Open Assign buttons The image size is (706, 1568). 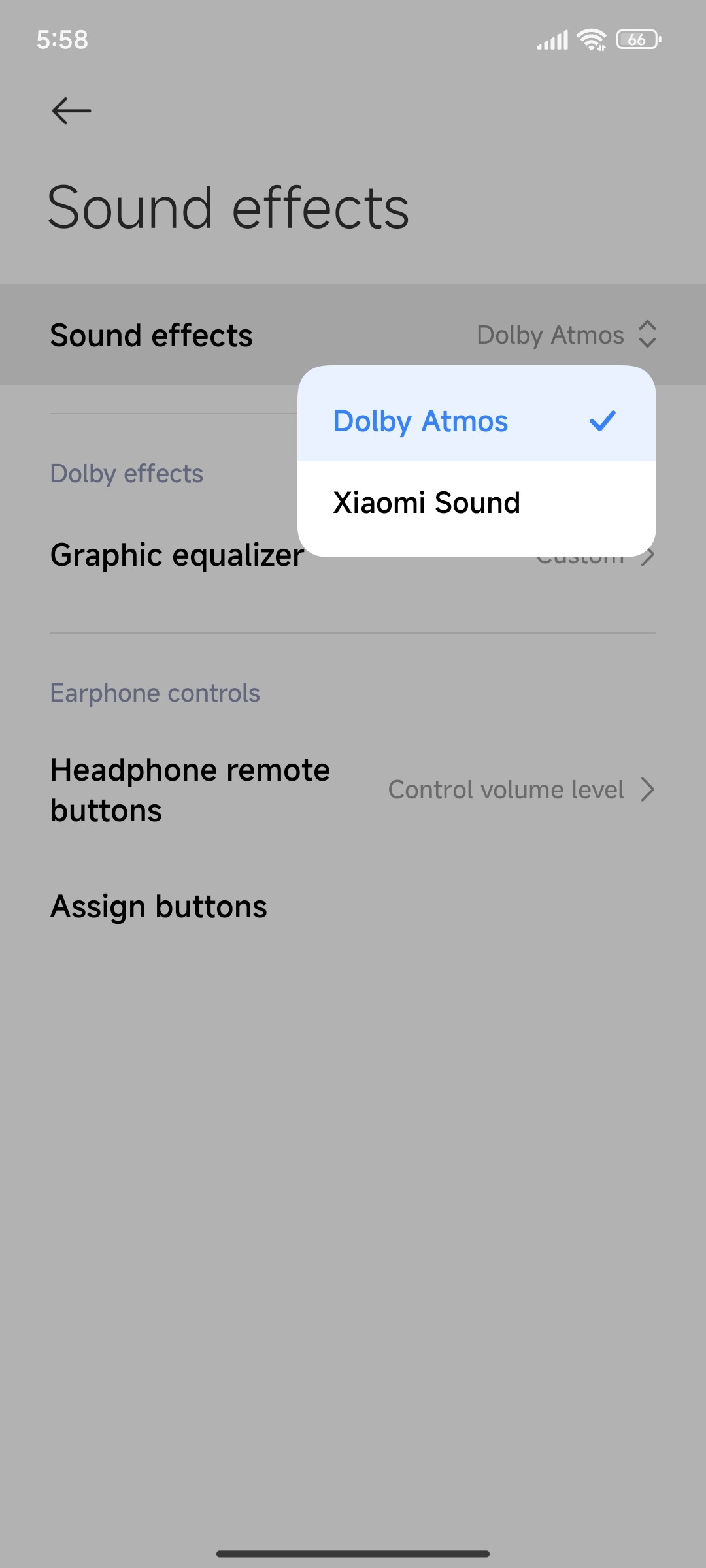point(159,907)
